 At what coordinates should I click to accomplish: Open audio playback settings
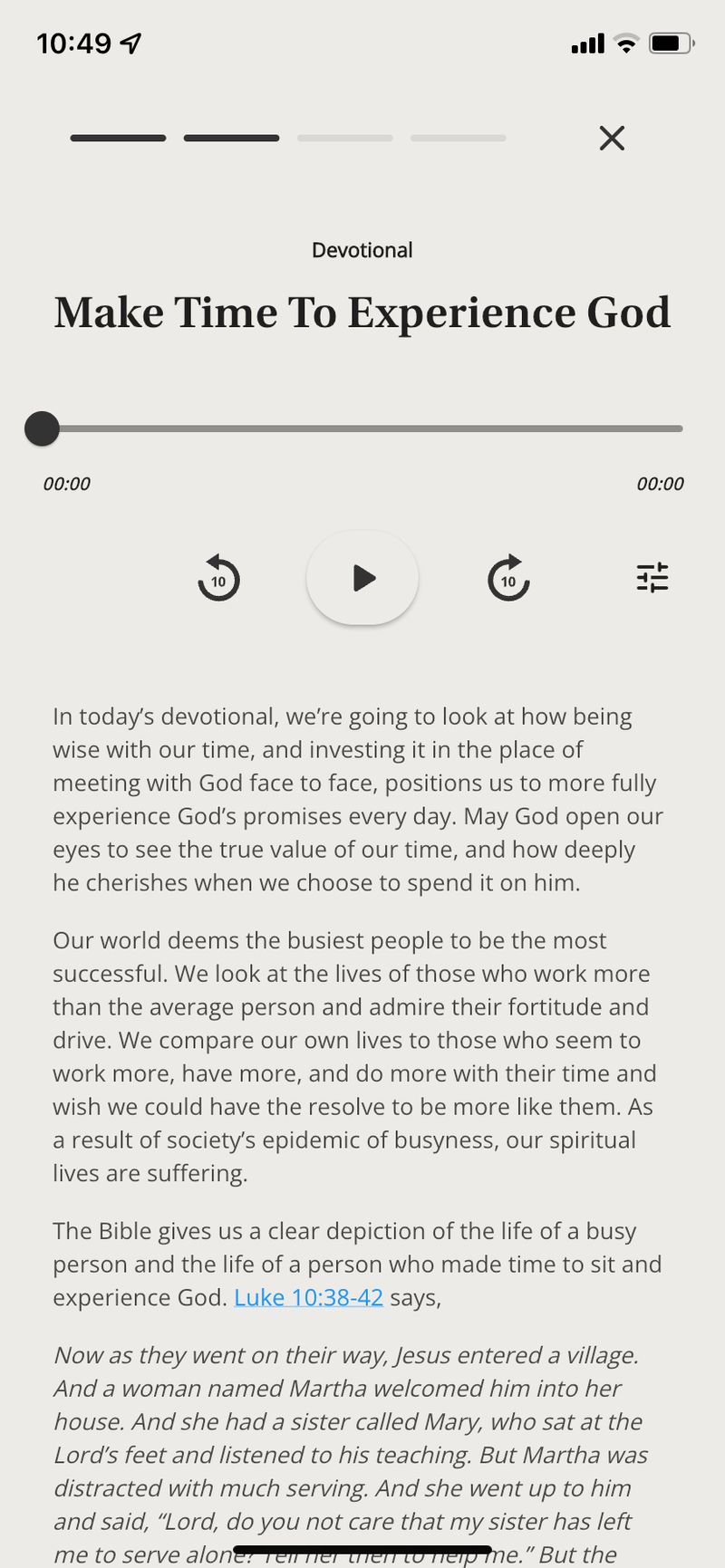(x=652, y=577)
